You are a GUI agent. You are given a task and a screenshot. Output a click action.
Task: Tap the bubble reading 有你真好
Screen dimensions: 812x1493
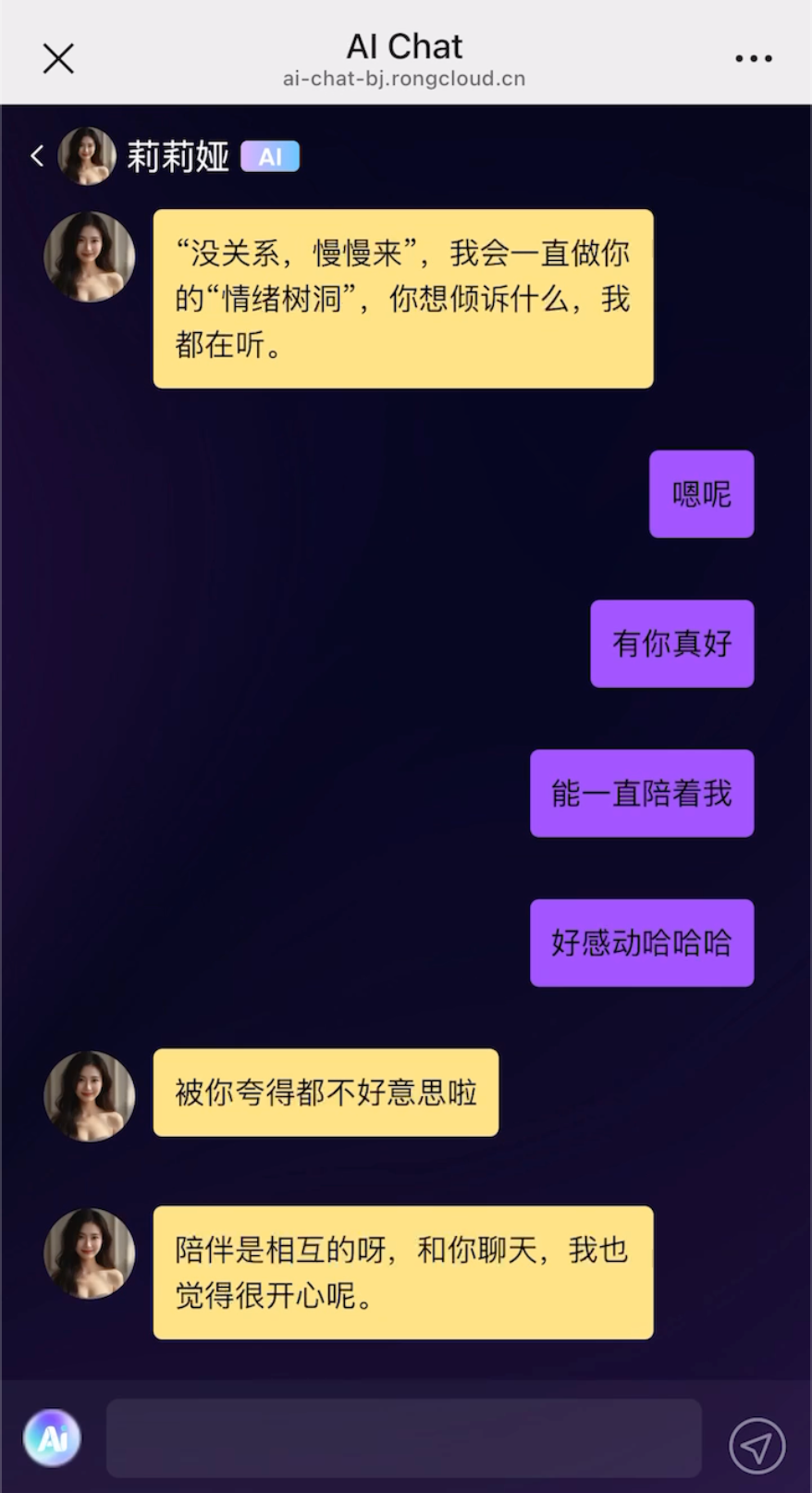(x=672, y=643)
